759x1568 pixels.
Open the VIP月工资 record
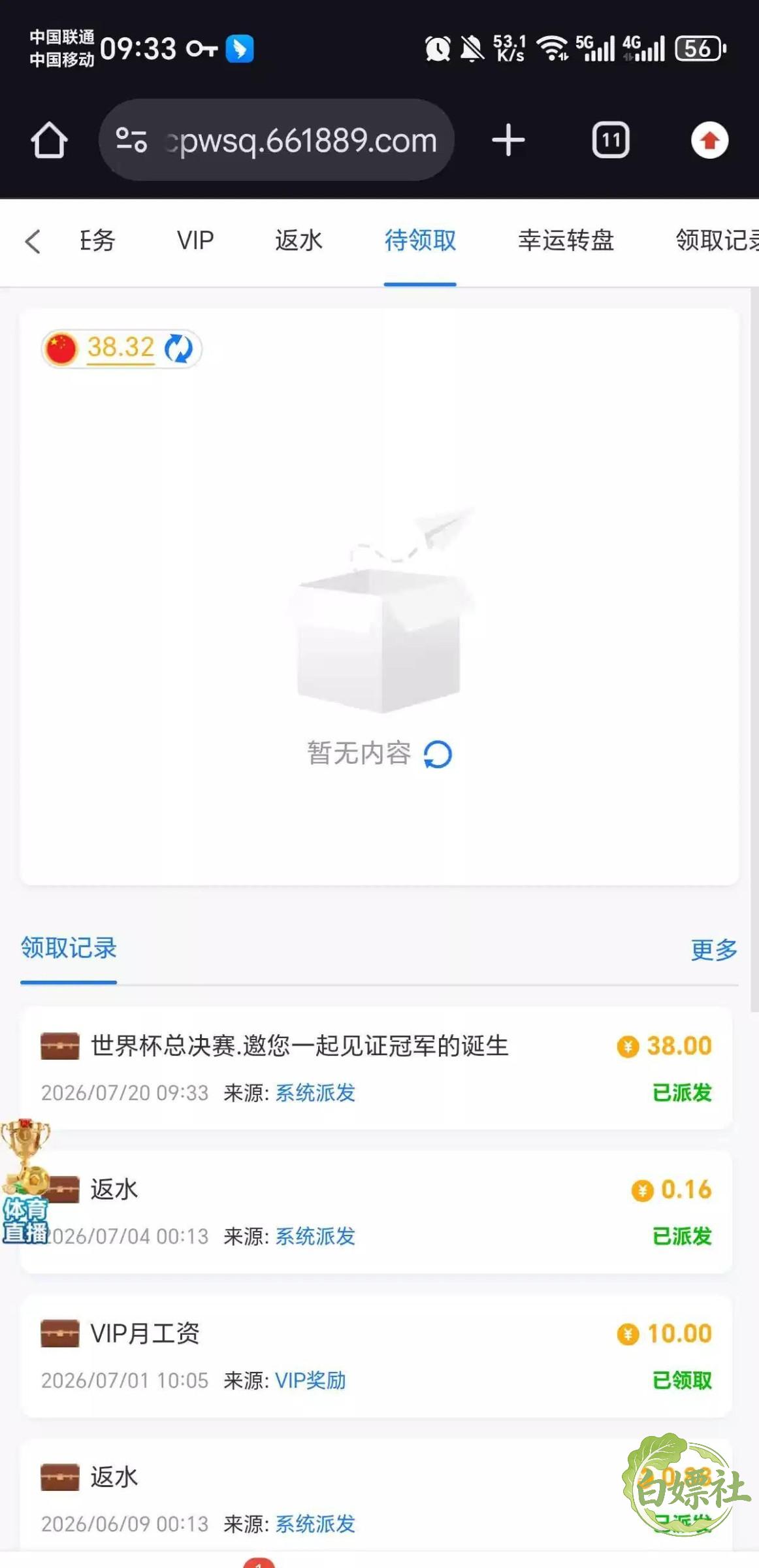click(376, 1356)
